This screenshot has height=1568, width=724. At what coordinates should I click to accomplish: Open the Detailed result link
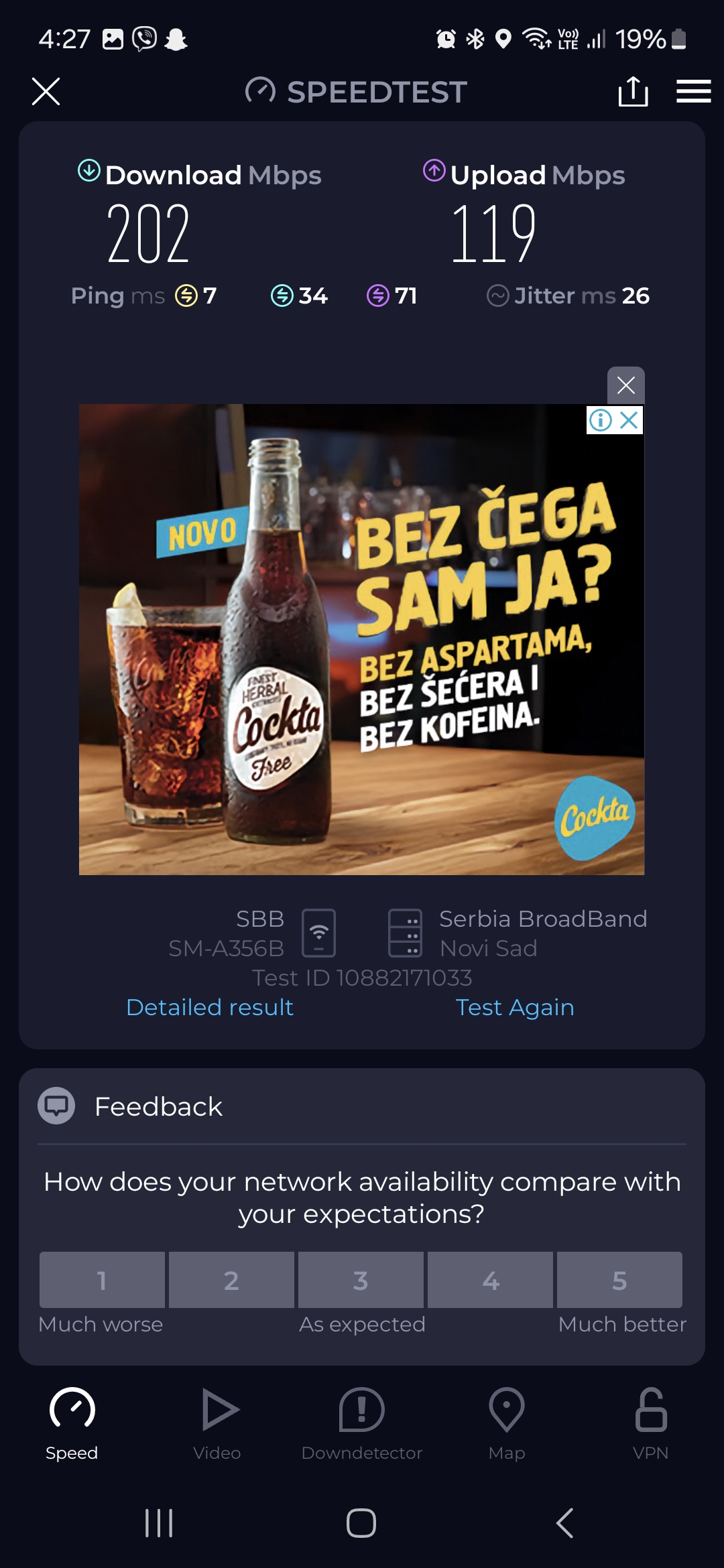(210, 1007)
